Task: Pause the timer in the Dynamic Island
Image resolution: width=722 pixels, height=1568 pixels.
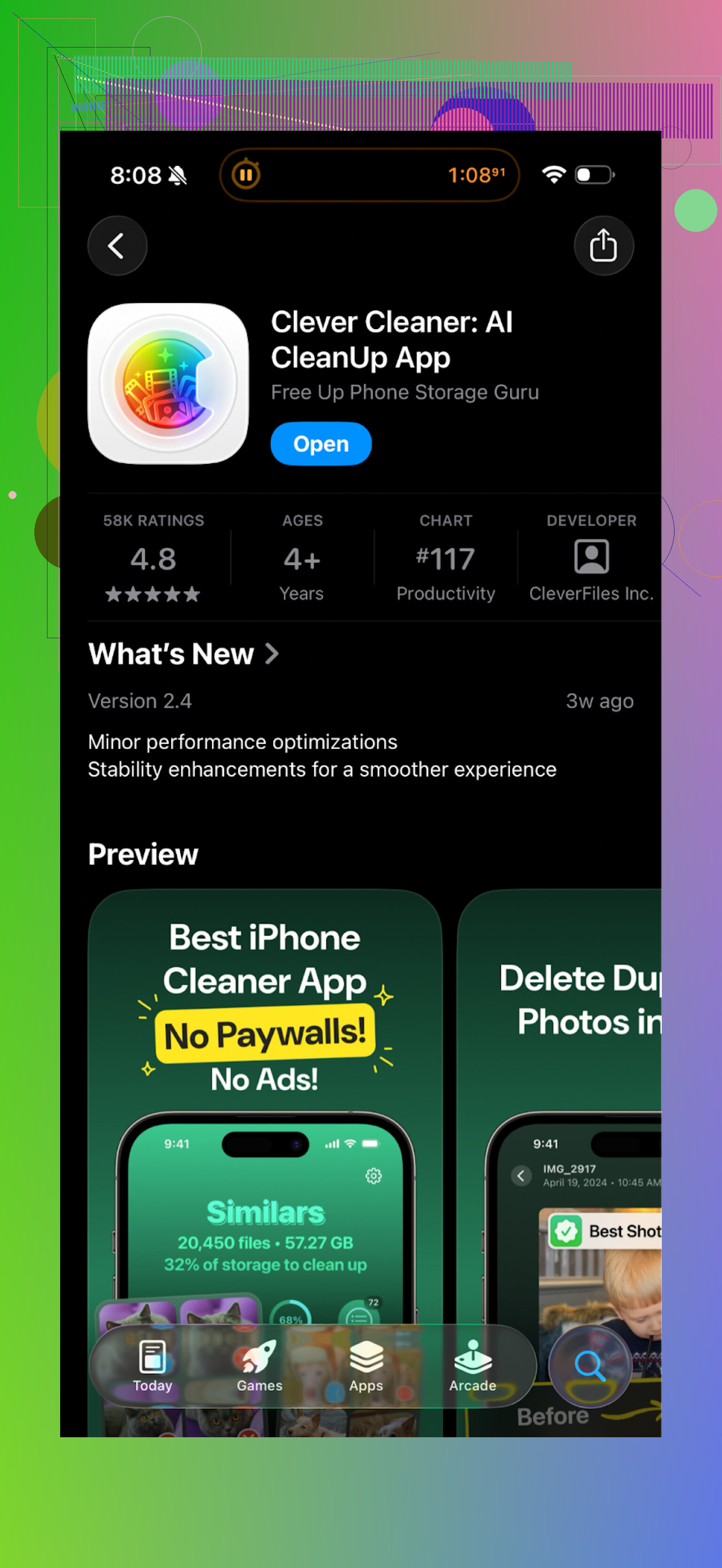Action: [x=246, y=175]
